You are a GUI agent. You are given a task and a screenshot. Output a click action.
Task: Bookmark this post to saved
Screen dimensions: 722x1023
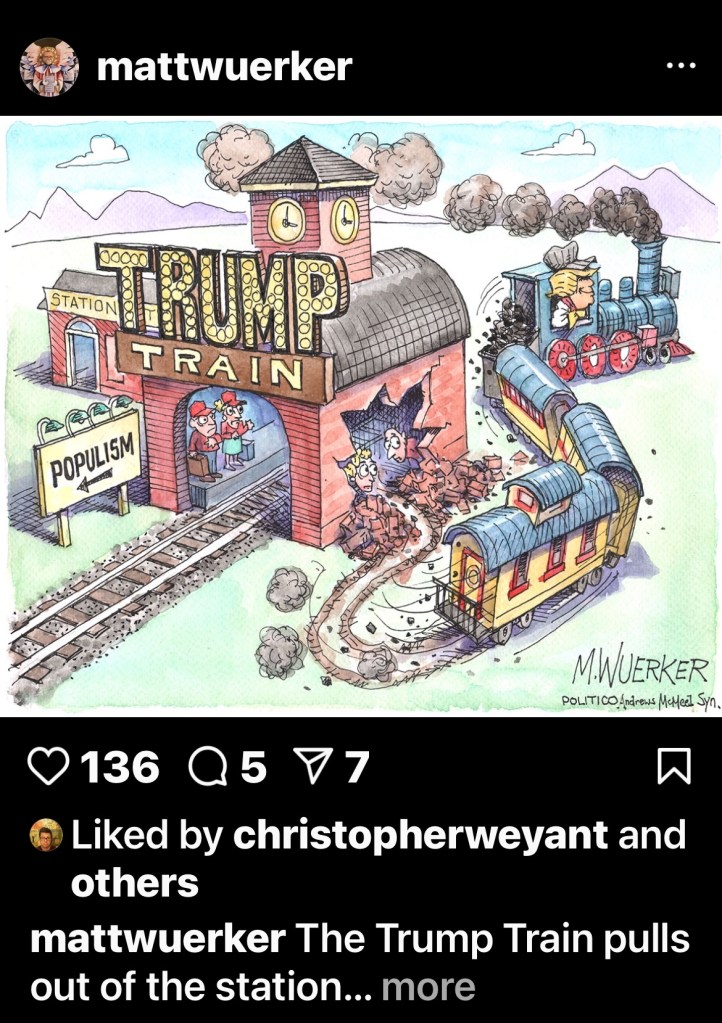[673, 767]
